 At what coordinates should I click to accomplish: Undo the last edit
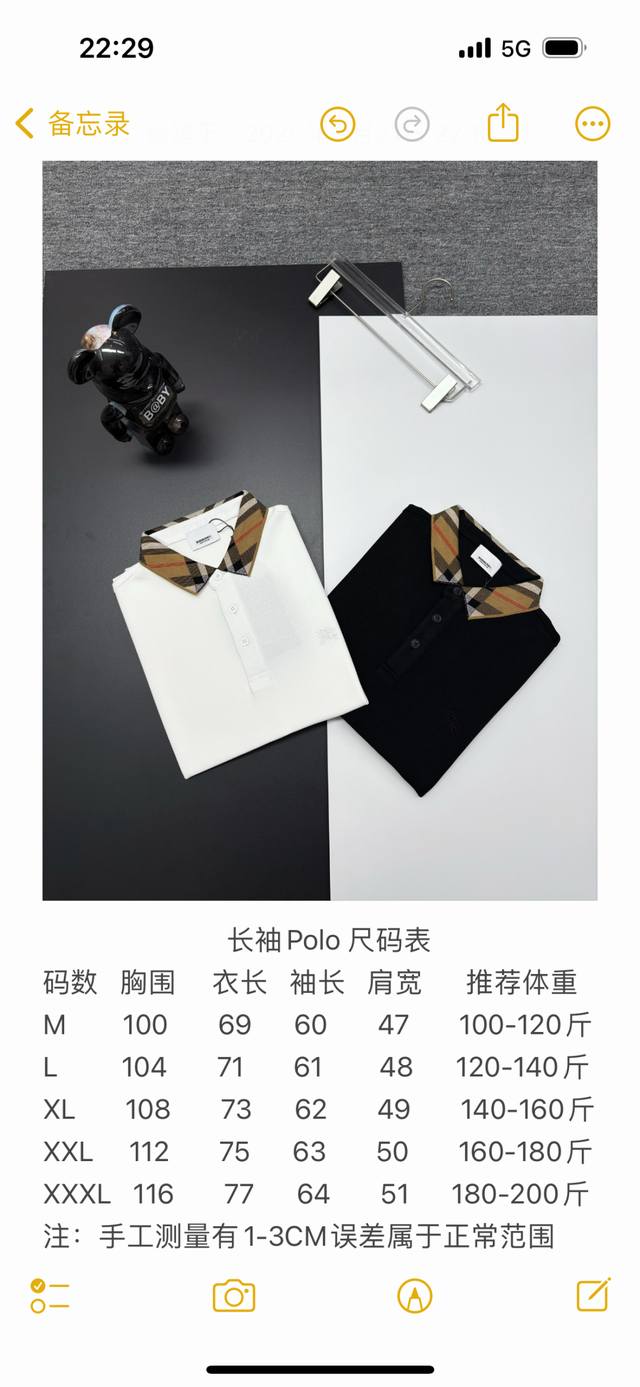(338, 124)
